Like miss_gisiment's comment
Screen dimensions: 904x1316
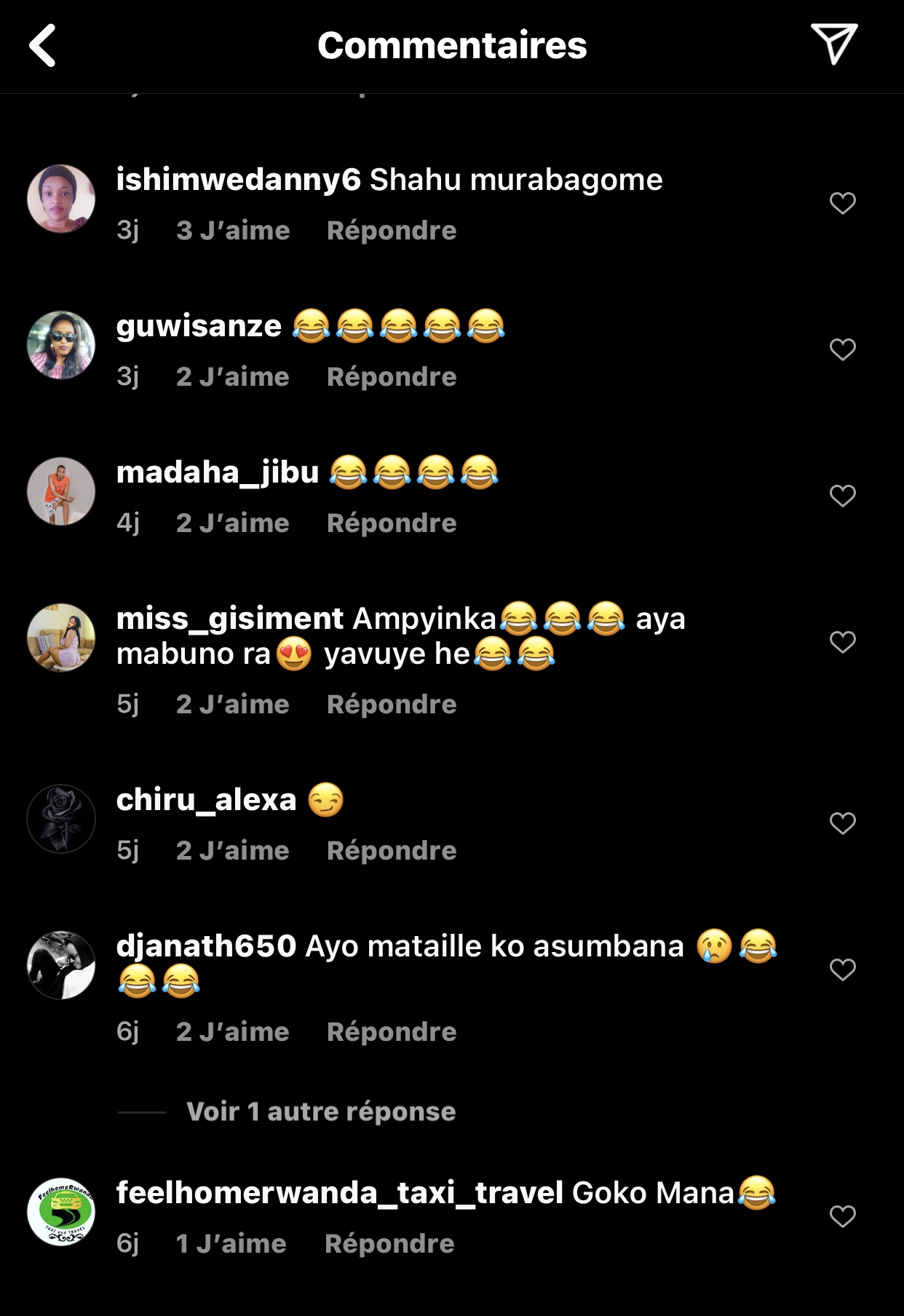842,642
